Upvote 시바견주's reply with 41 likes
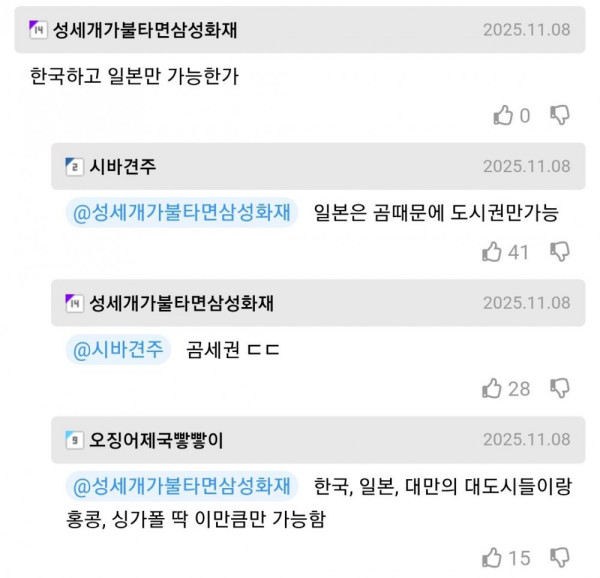This screenshot has width=600, height=578. 492,252
